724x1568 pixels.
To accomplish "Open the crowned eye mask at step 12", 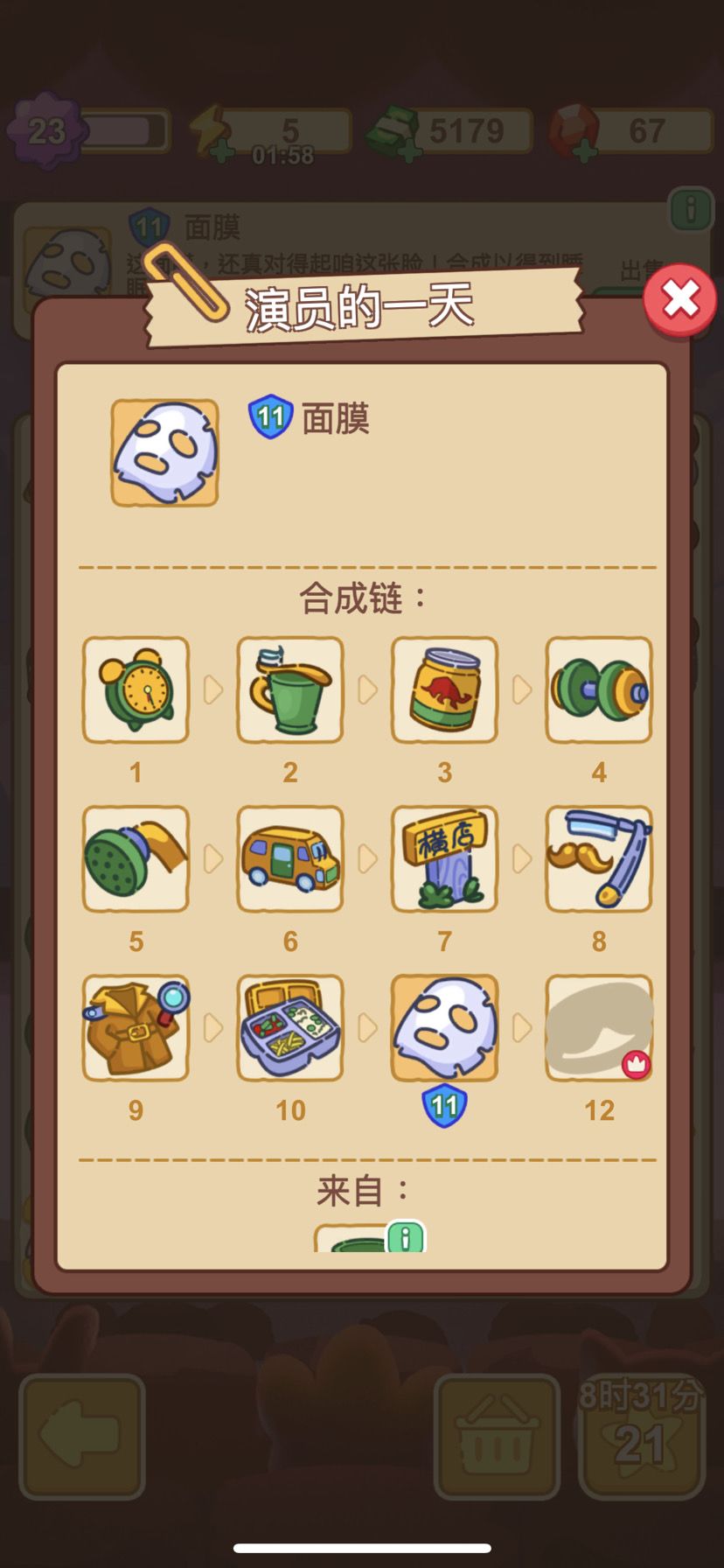I will [x=598, y=1027].
